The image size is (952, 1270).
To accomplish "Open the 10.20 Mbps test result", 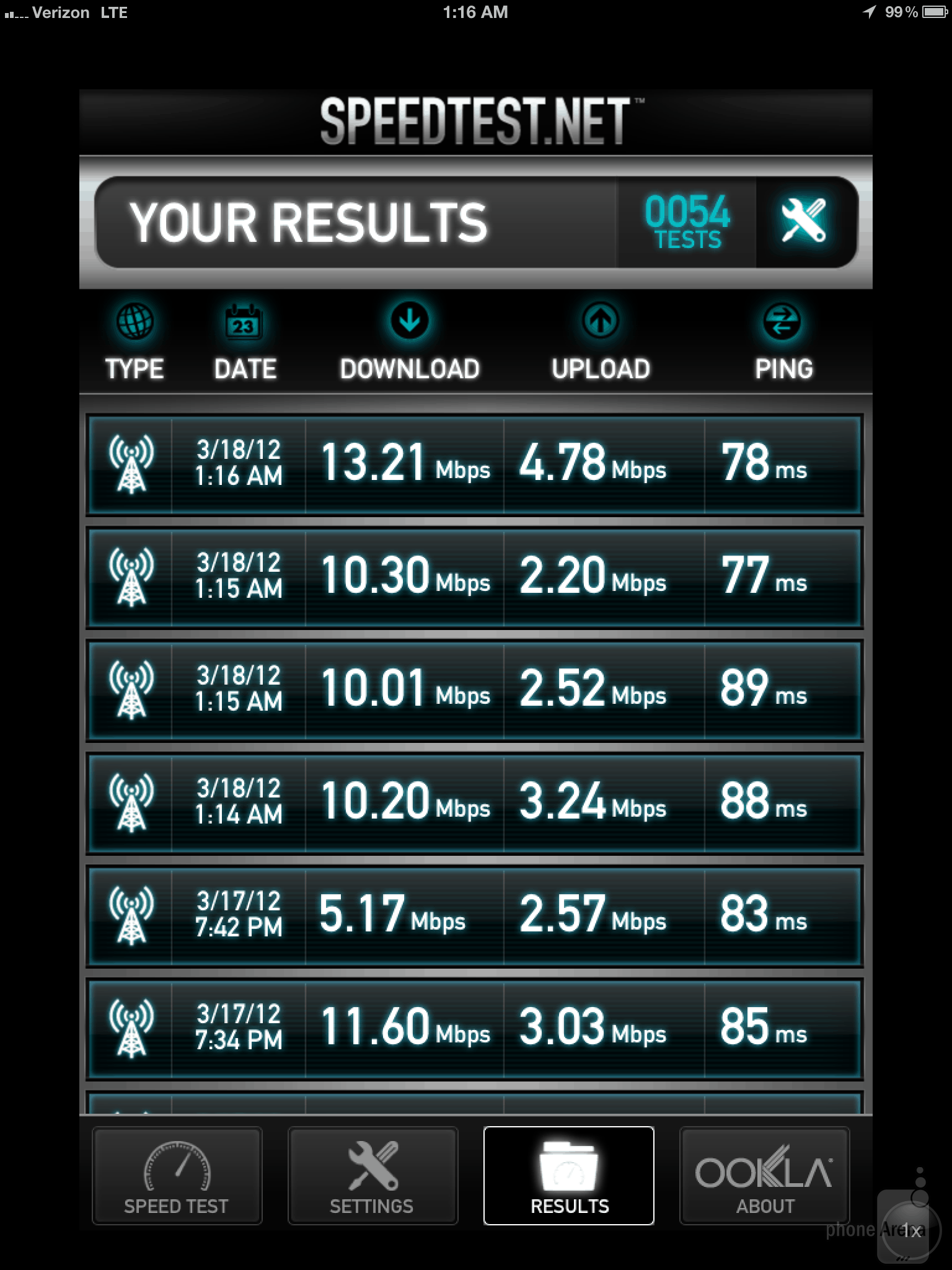I will coord(475,802).
